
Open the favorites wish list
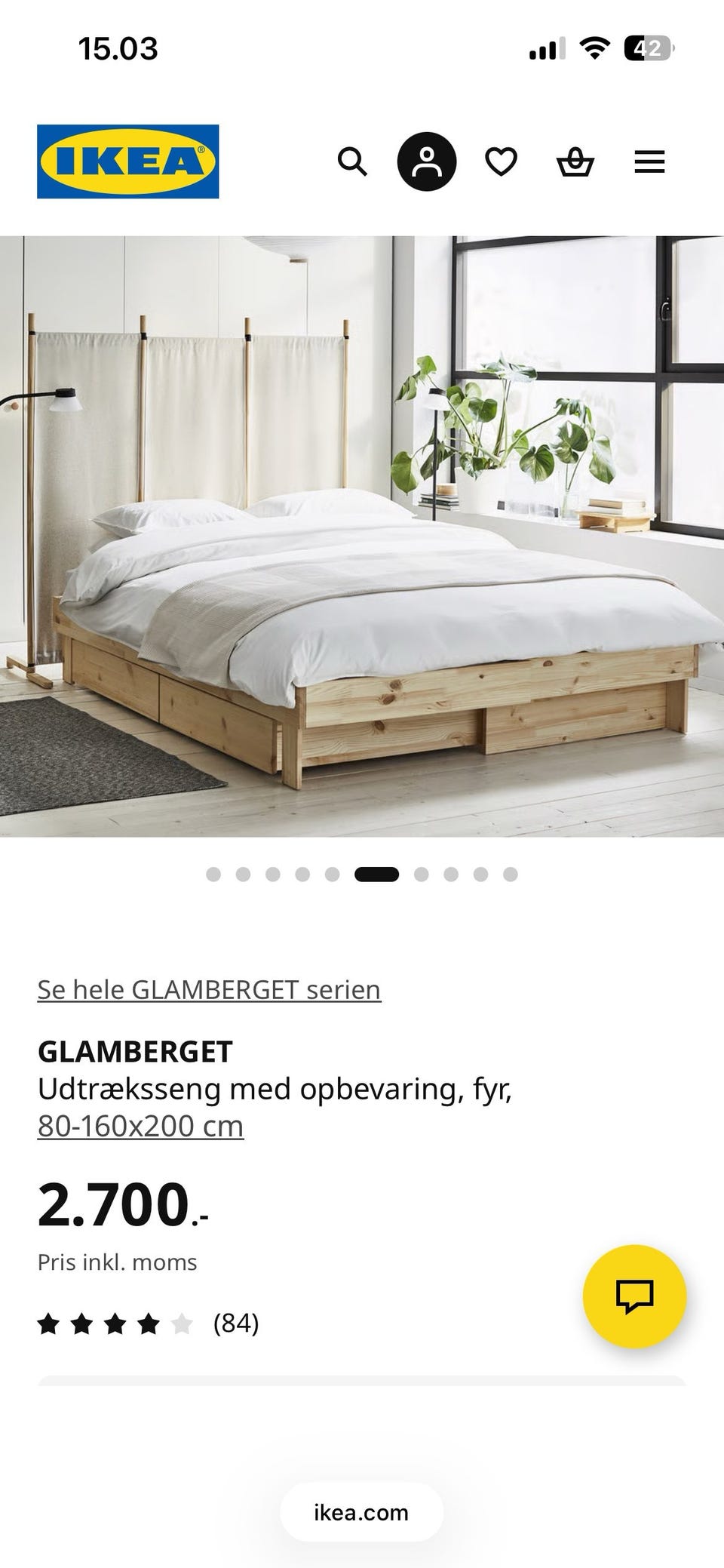501,161
